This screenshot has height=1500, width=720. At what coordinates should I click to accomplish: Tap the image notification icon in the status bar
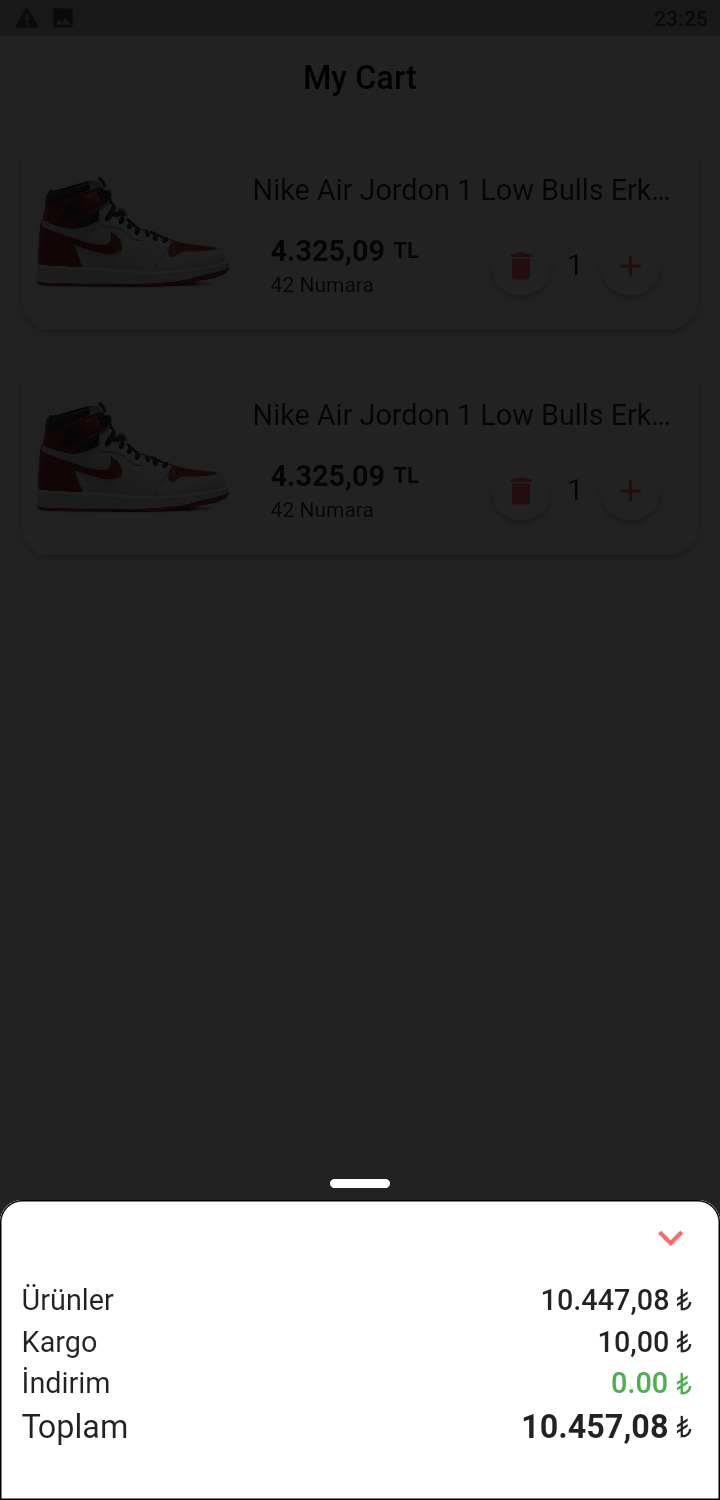coord(62,18)
